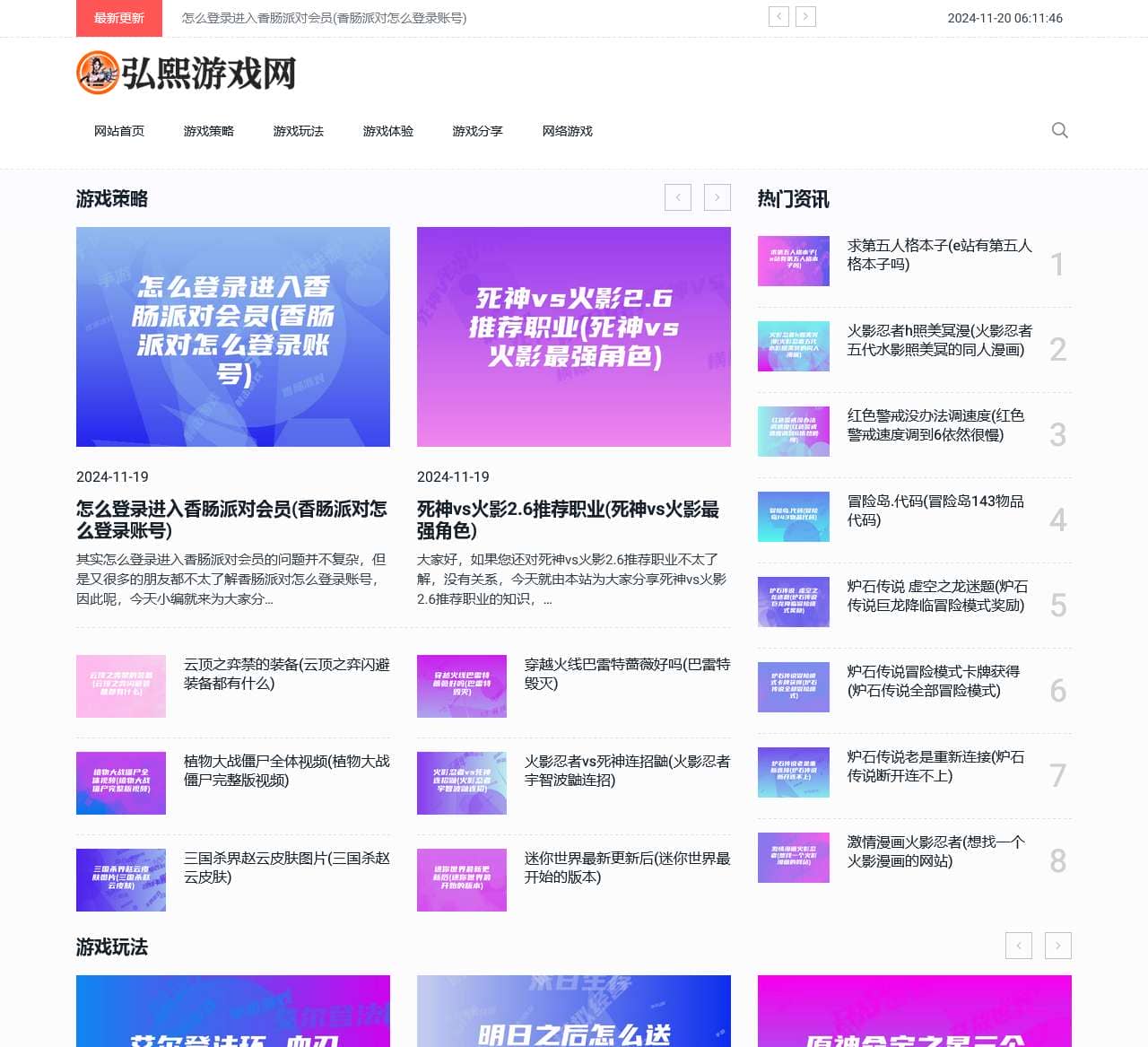Select the 游戏体验 navigation item
The image size is (1148, 1047).
(x=388, y=131)
